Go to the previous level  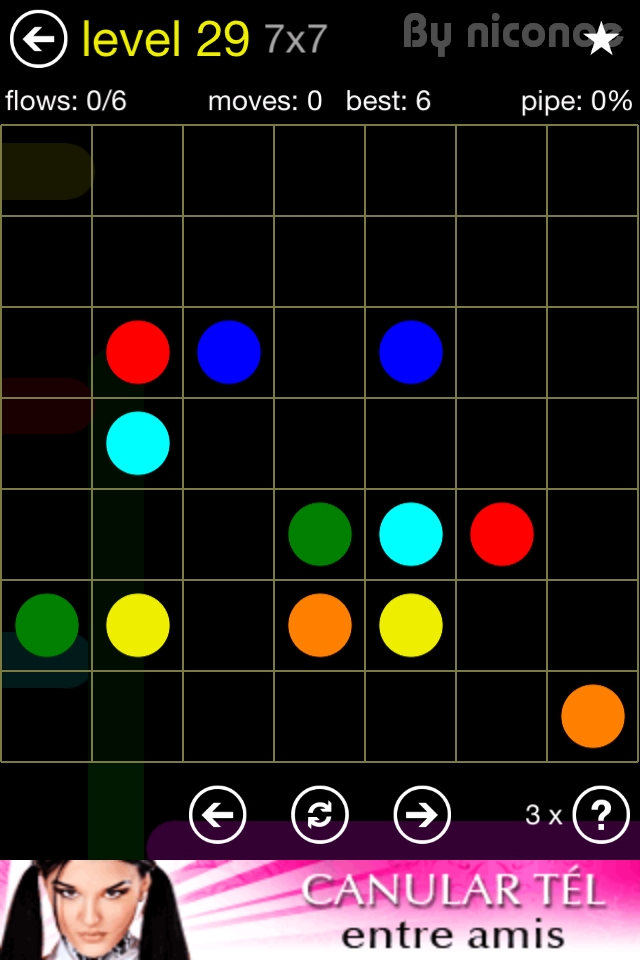(218, 815)
